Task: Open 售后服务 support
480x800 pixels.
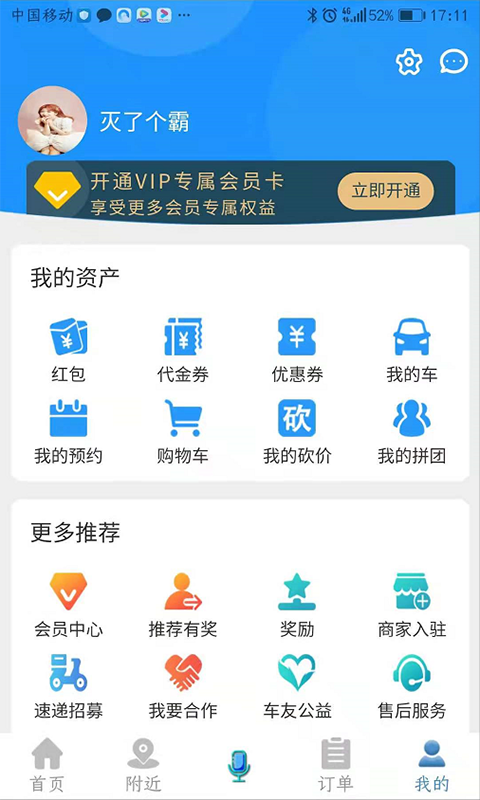Action: coord(412,687)
